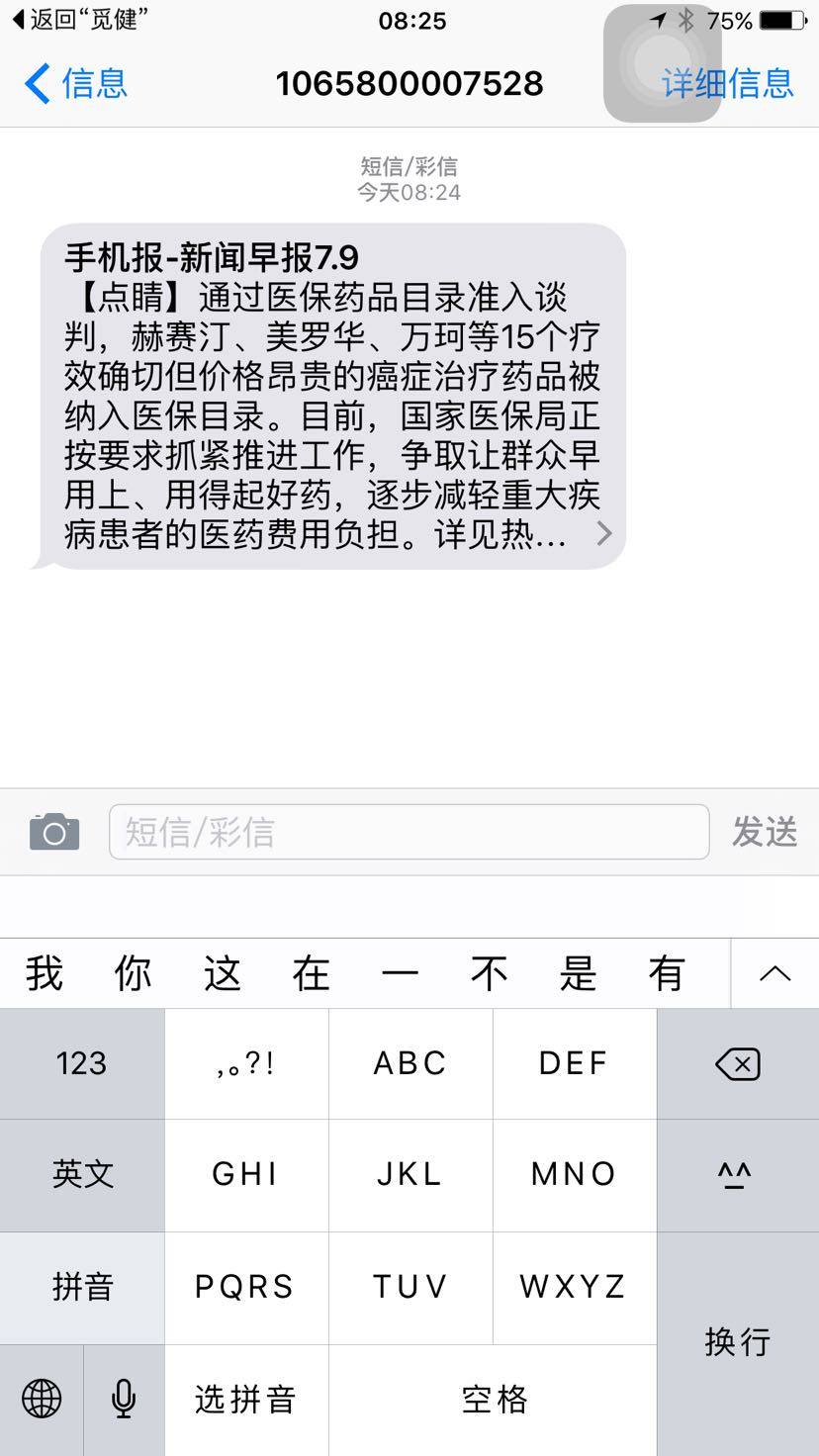
Task: Open the camera attachment icon
Action: (53, 832)
